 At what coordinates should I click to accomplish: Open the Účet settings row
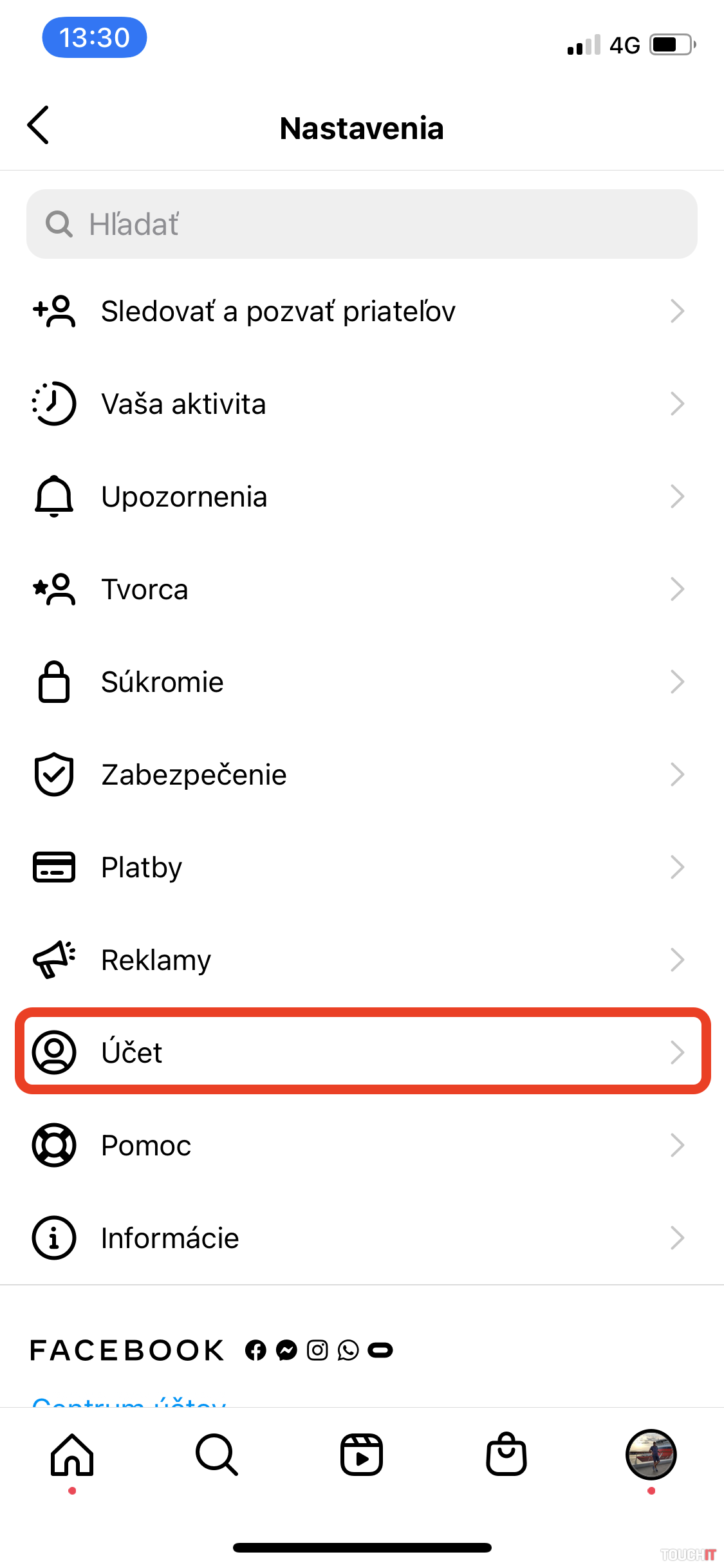point(362,1052)
